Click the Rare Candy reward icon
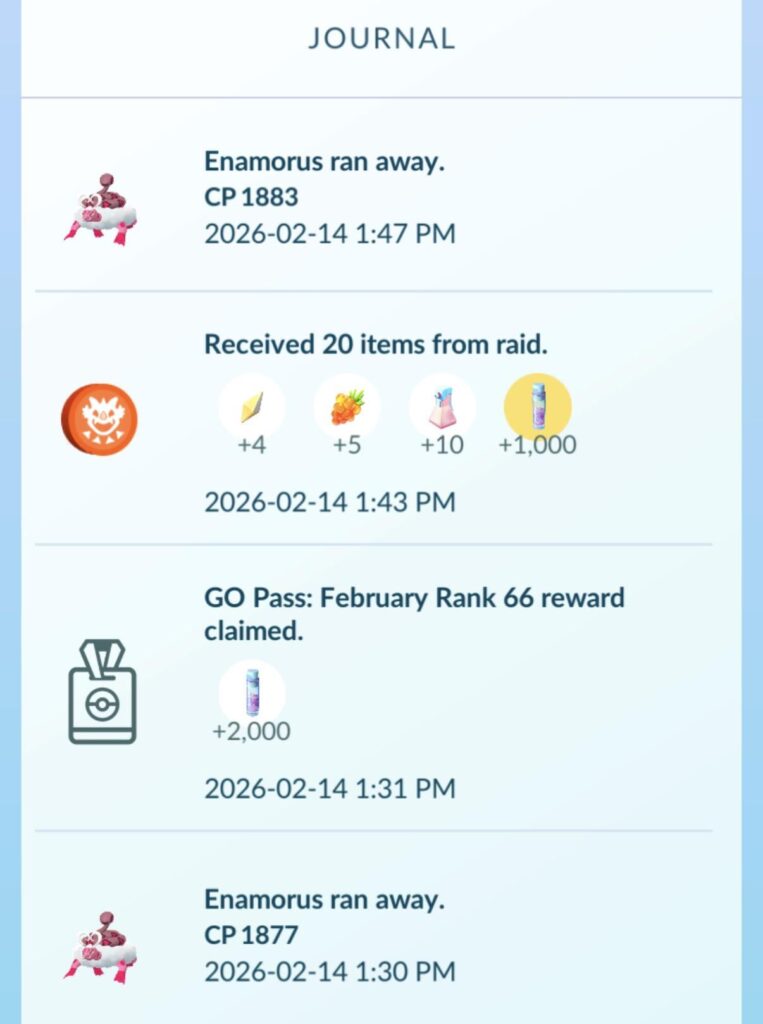 point(253,407)
